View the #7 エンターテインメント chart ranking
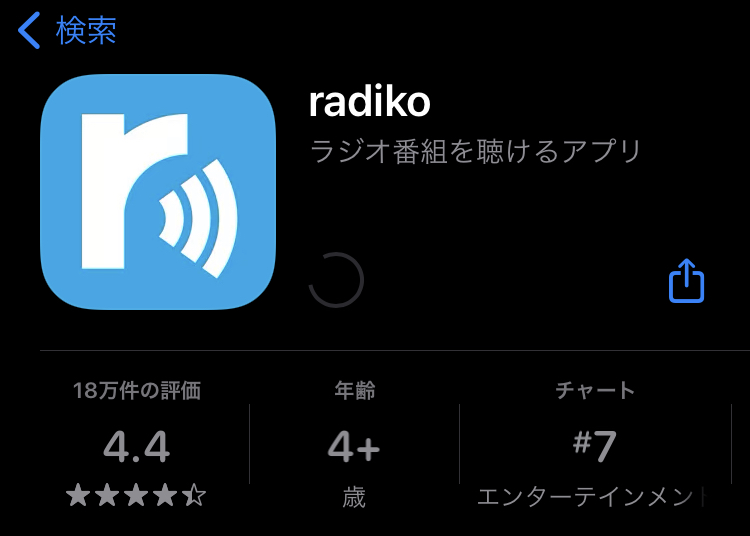 [x=595, y=446]
